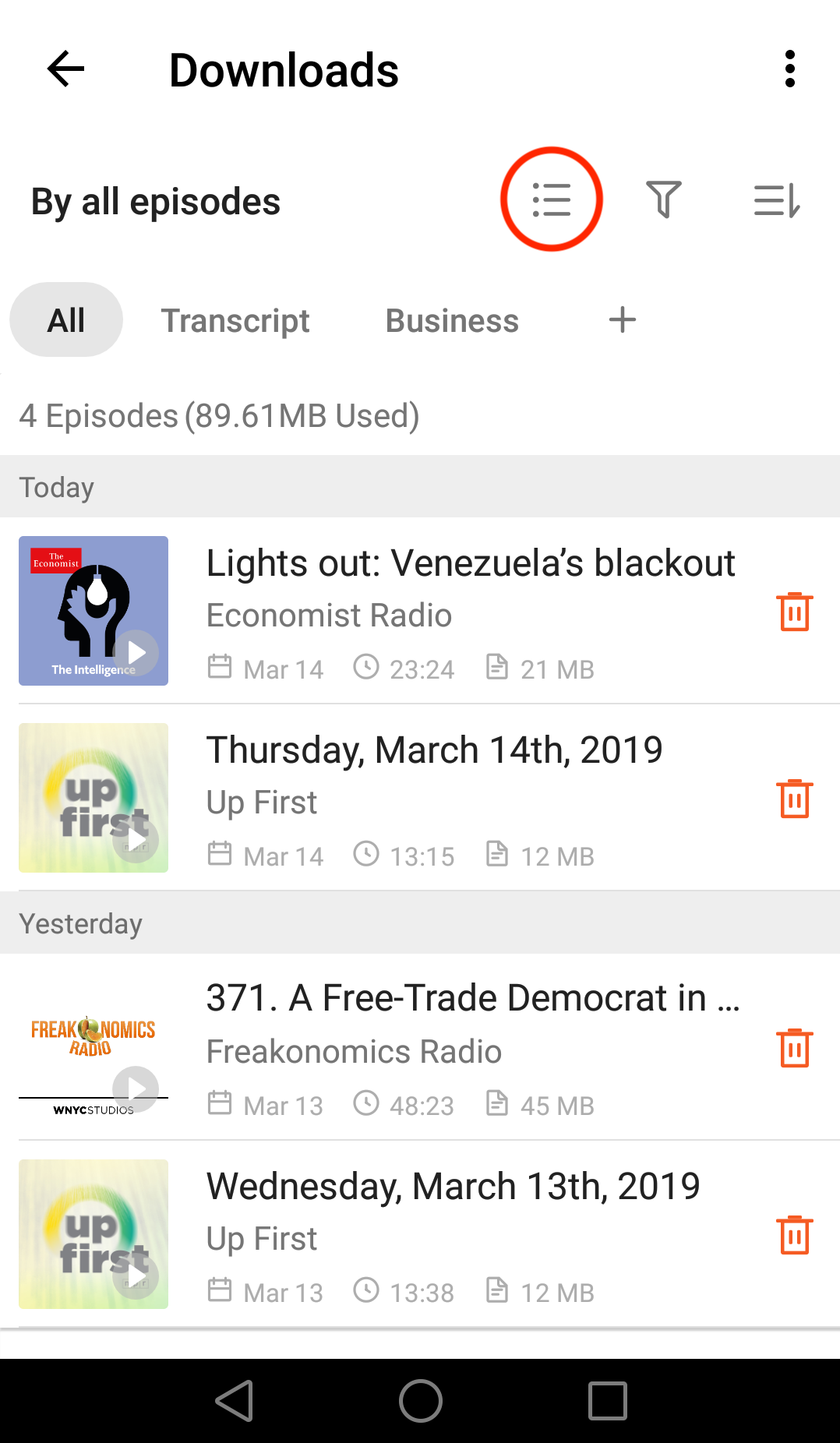Open the filter options
This screenshot has height=1443, width=840.
664,199
